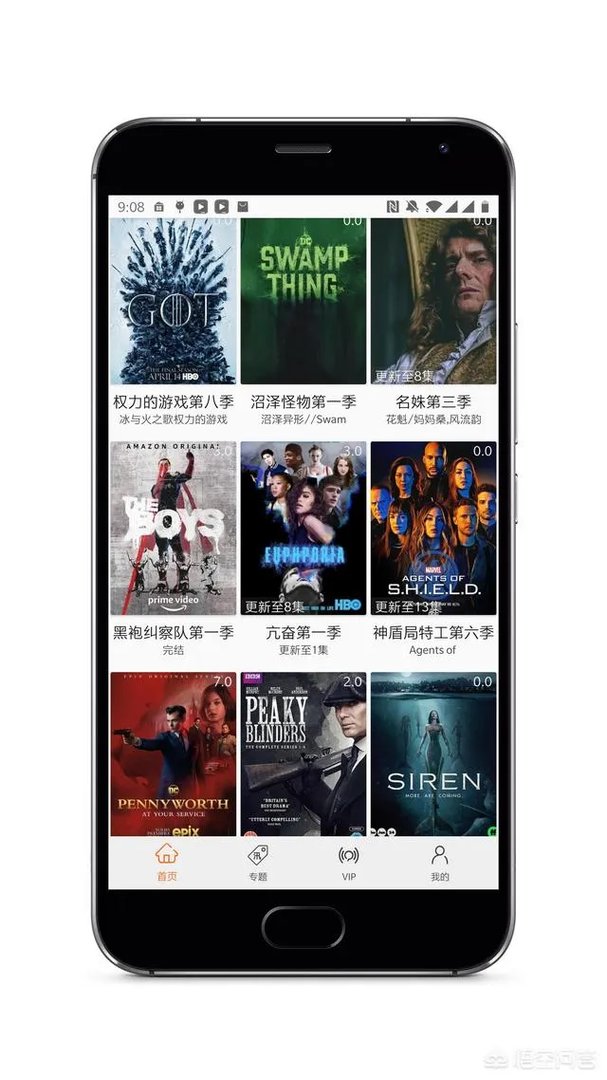Select the Pennyworth poster
607x1080 pixels.
tap(173, 754)
